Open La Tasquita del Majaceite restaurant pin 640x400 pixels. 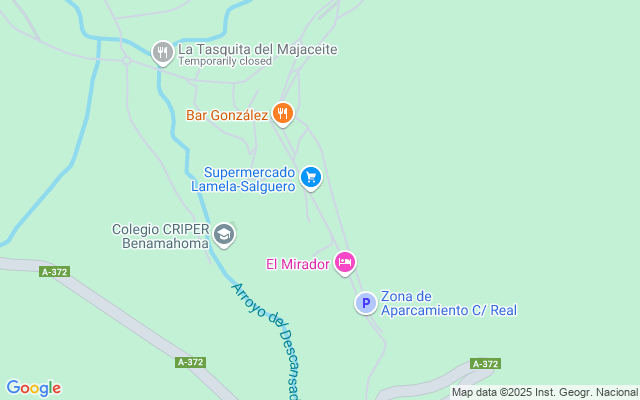click(163, 53)
